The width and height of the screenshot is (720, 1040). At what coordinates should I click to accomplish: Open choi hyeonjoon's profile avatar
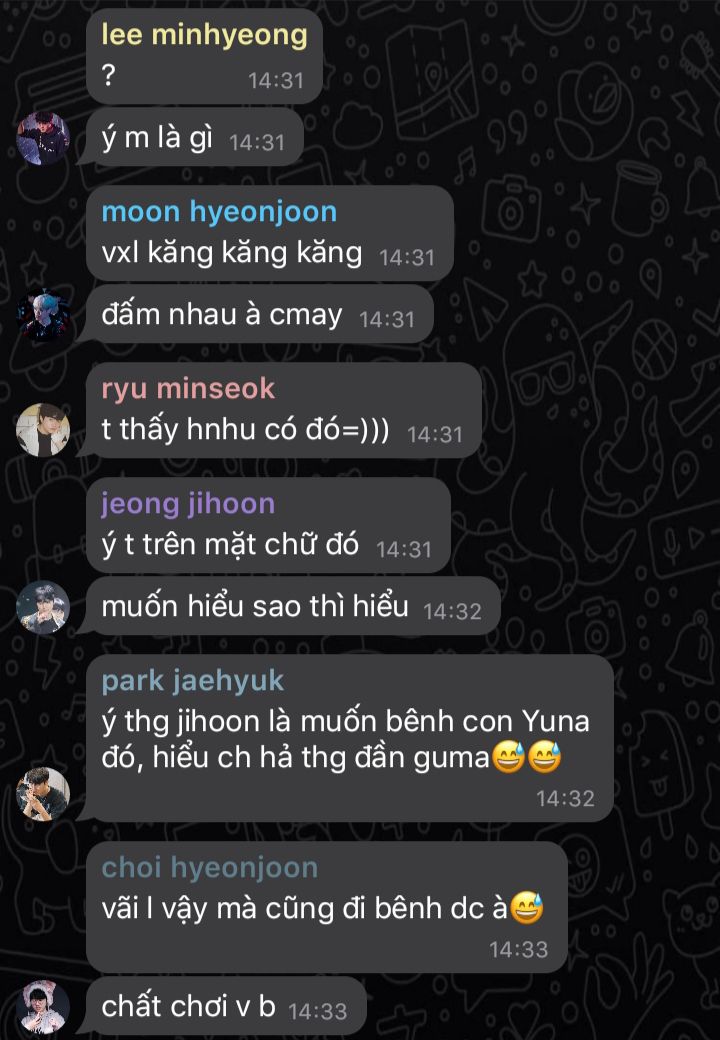click(x=43, y=1007)
